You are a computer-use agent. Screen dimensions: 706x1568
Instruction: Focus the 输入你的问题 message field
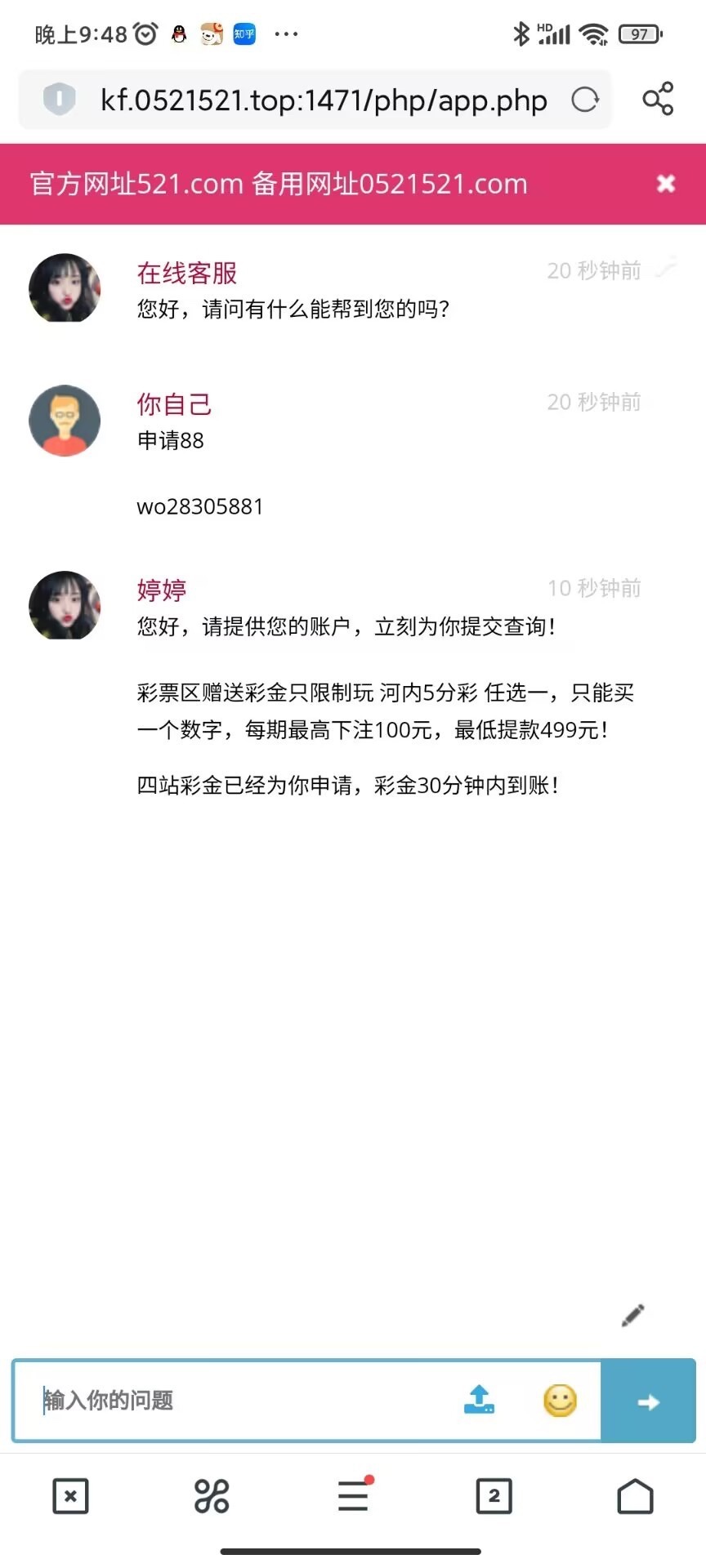(245, 1401)
